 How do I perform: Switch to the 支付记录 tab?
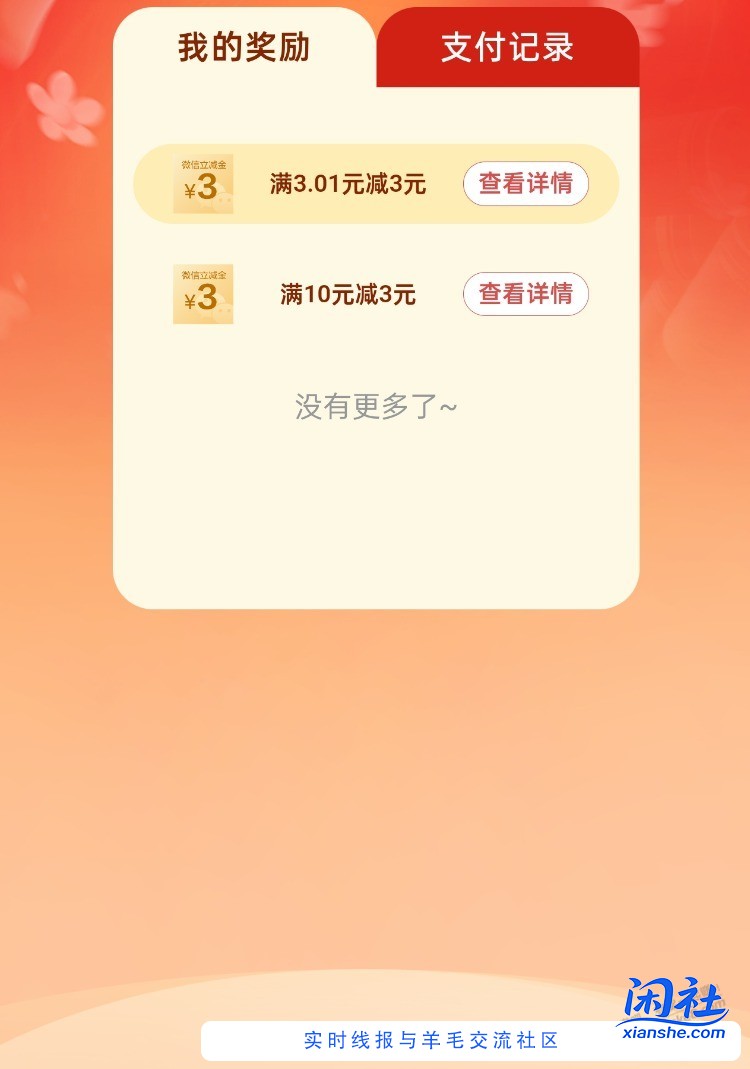tap(506, 46)
